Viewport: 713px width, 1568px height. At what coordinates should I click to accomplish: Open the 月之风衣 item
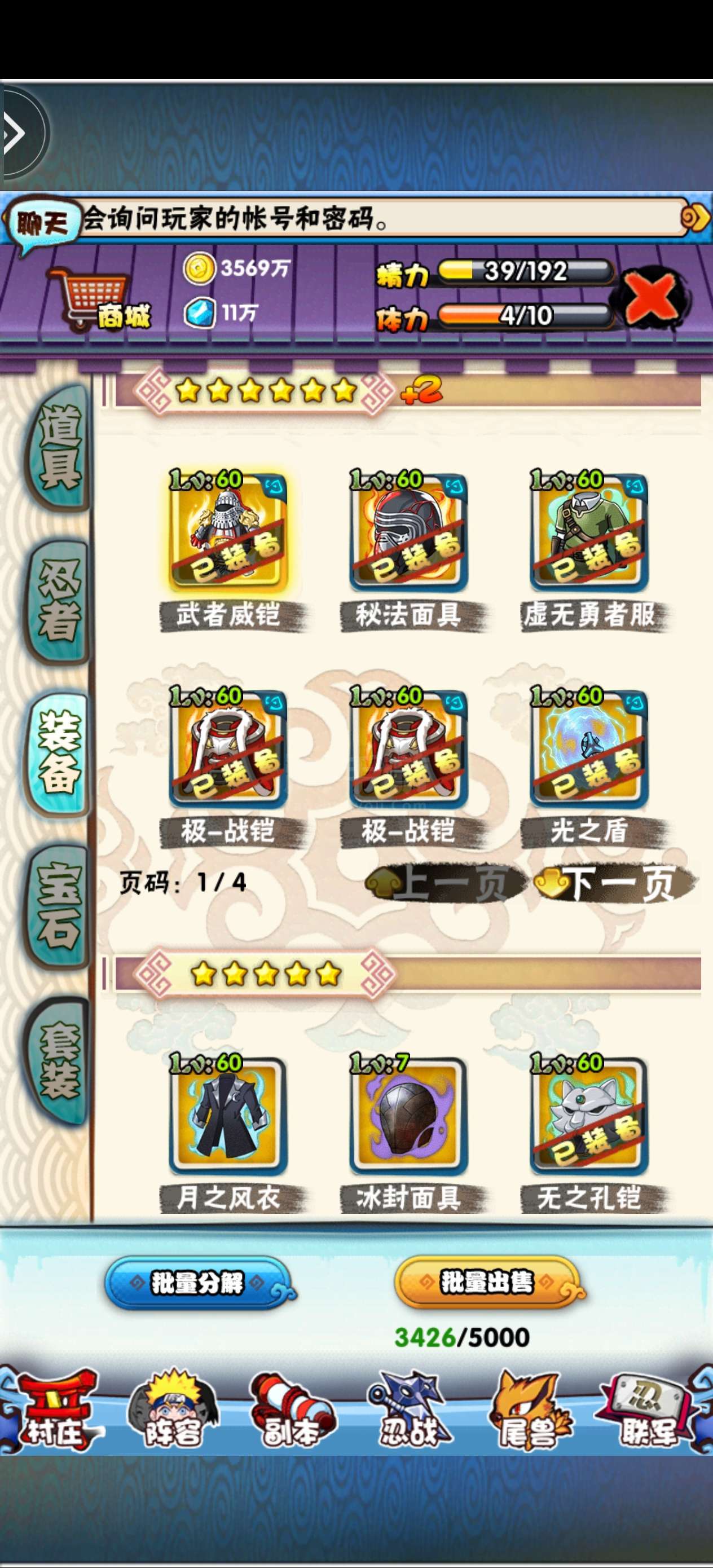(228, 1117)
